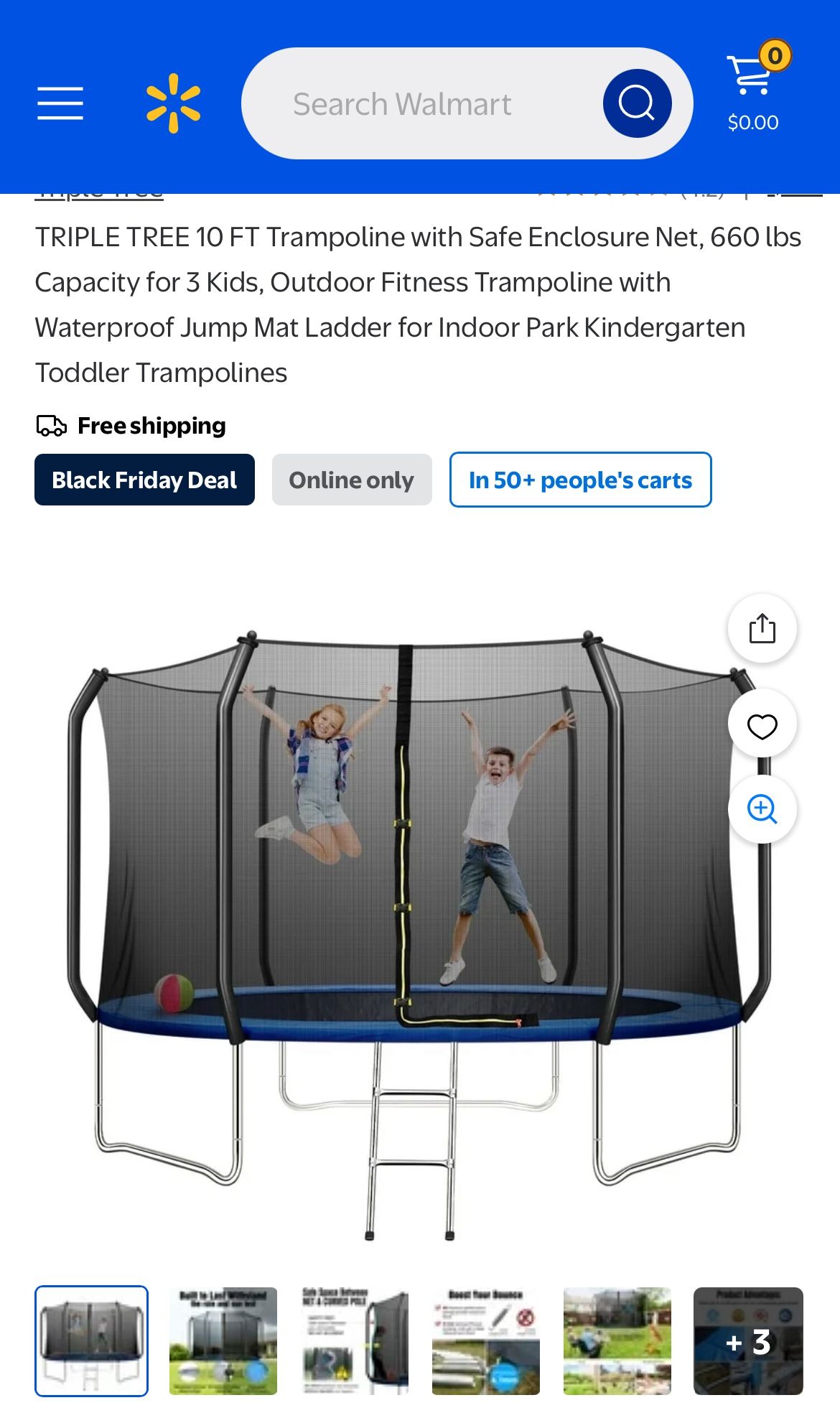Open the main trampoline product photo

click(419, 932)
